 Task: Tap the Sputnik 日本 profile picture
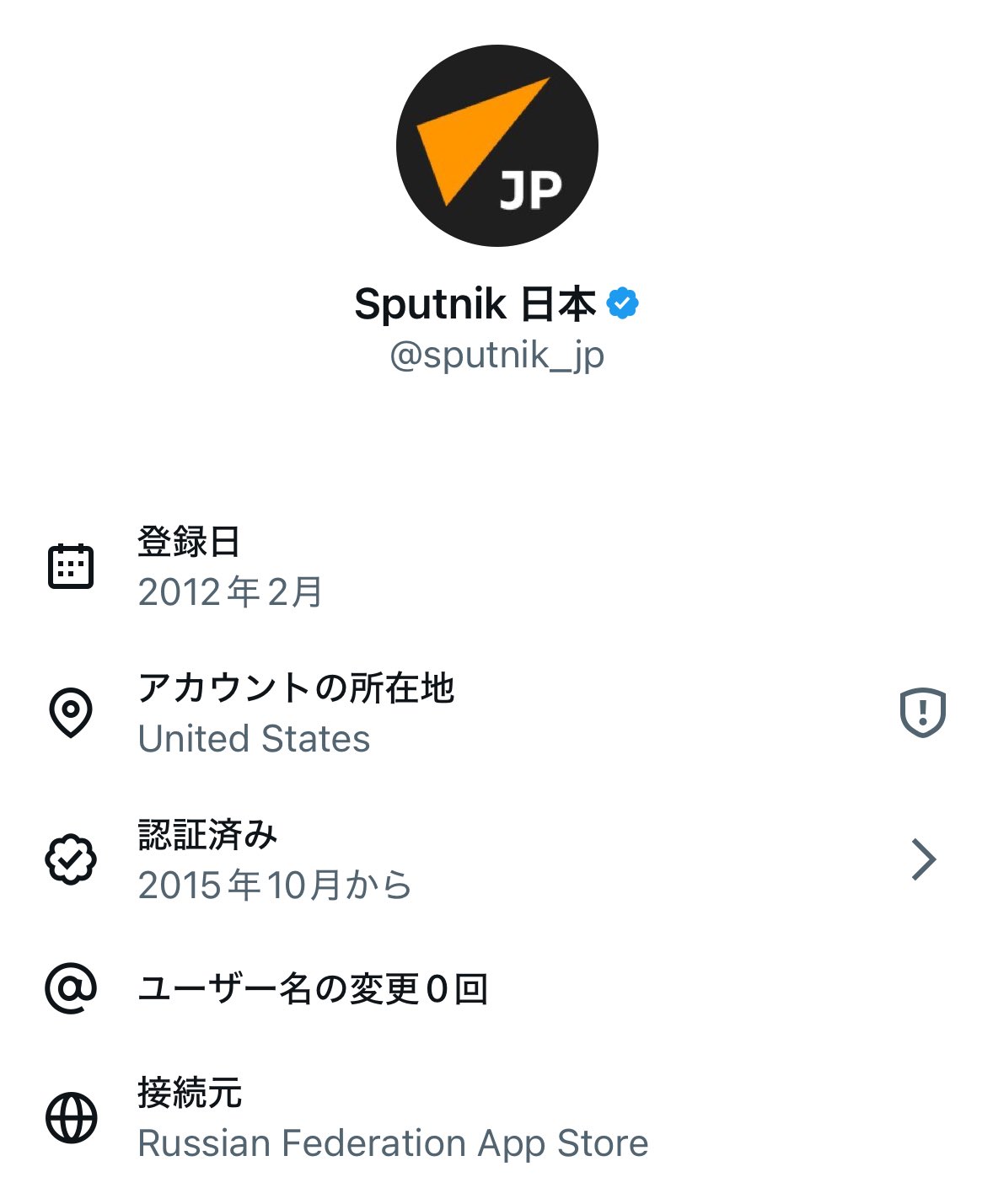point(496,146)
